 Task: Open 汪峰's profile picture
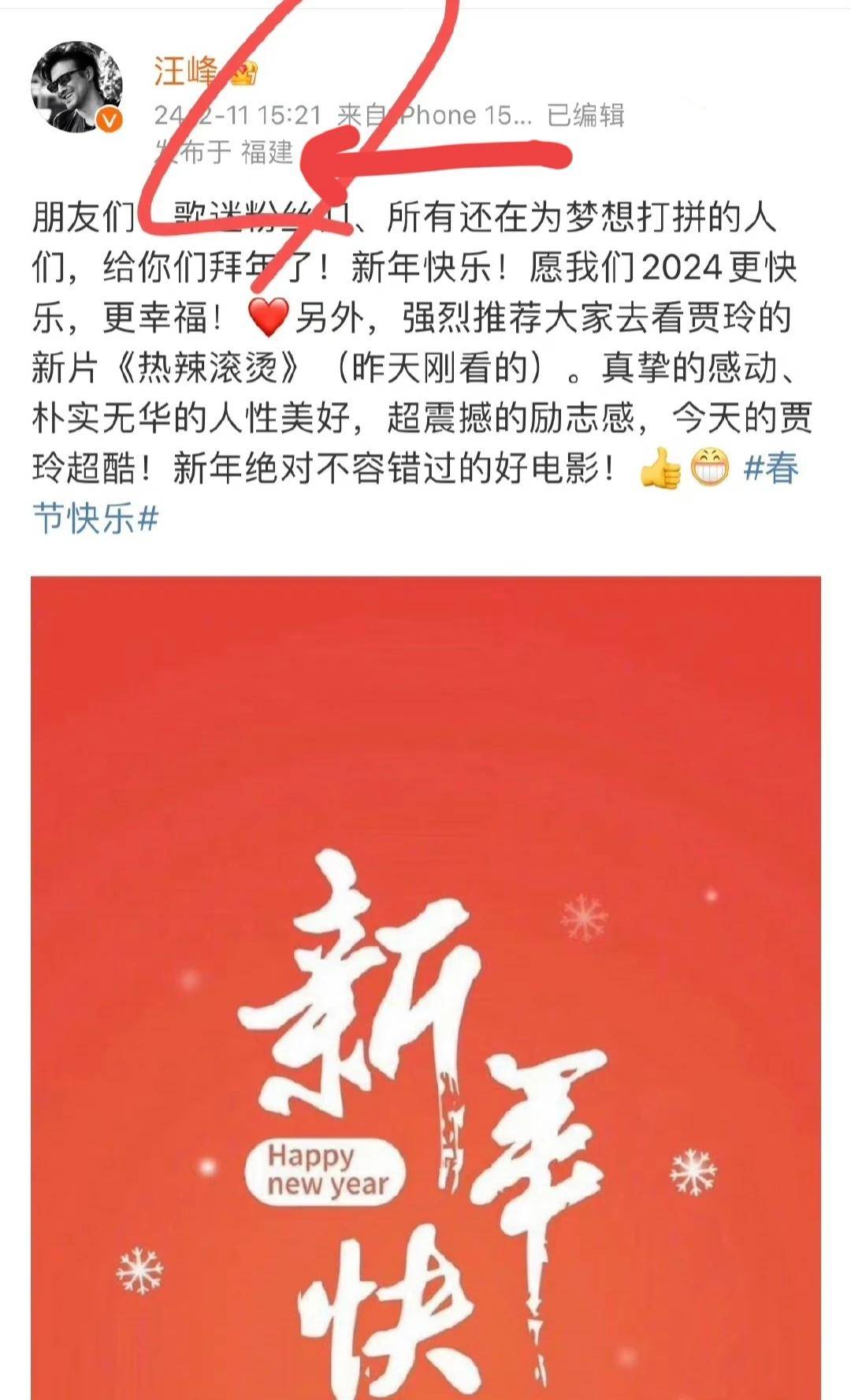coord(76,87)
